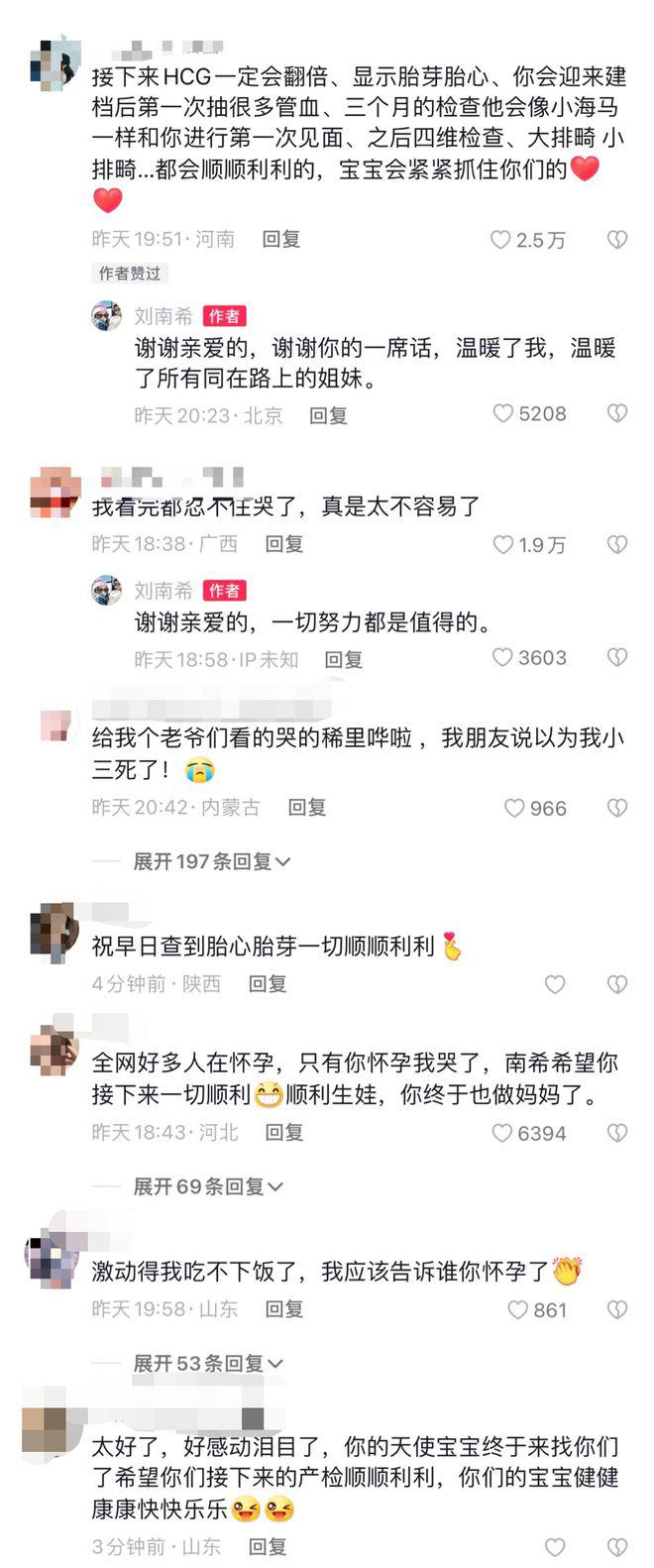Like the 全网好多人在怀孕 comment
Image resolution: width=654 pixels, height=1568 pixels.
pos(503,1133)
